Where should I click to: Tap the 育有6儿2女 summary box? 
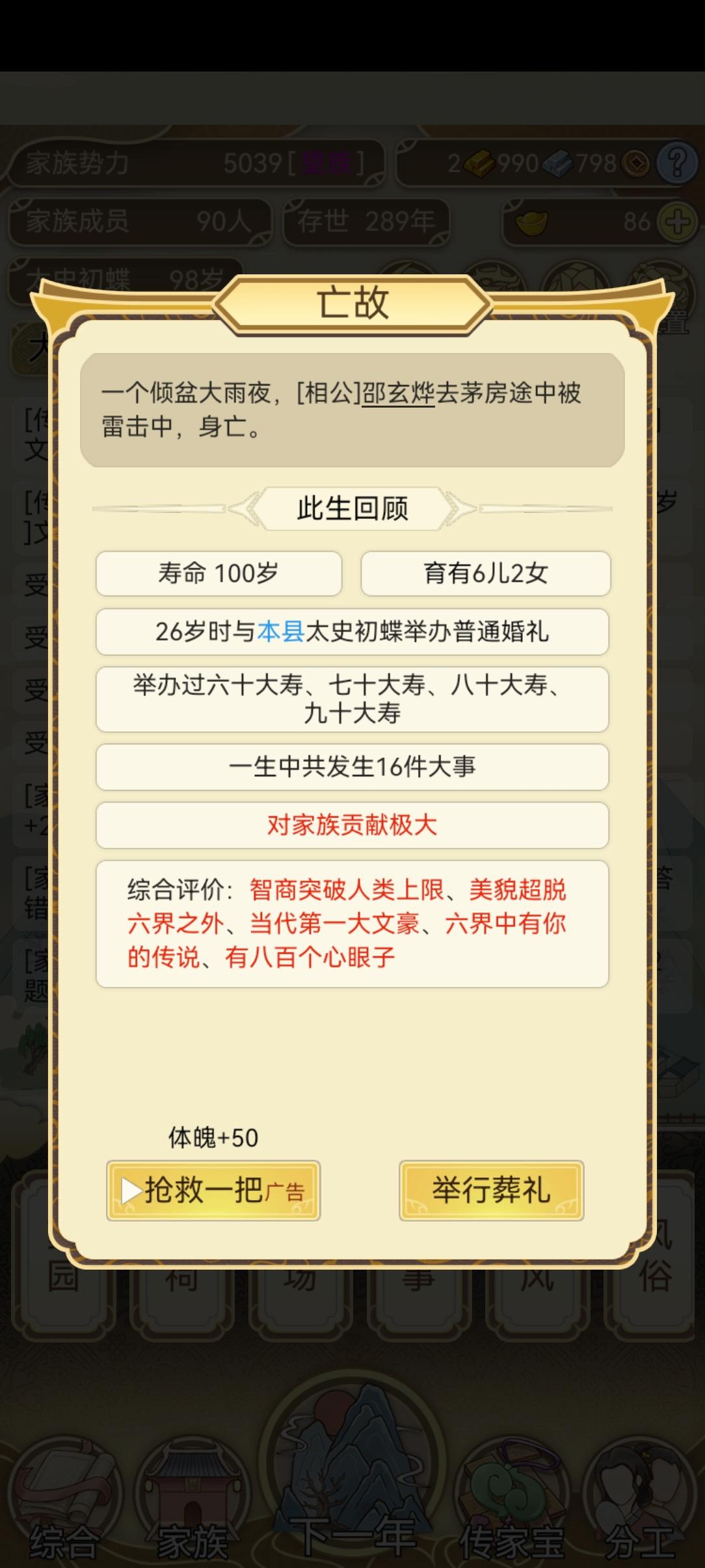pos(486,573)
